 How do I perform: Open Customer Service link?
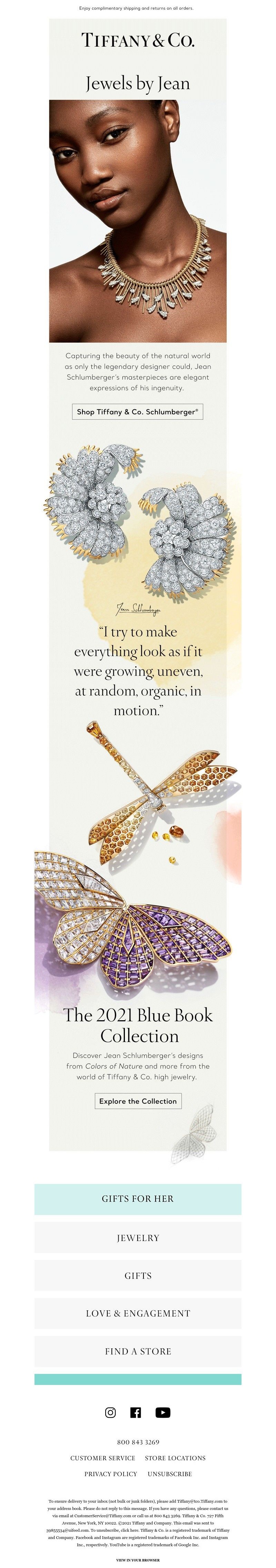tap(103, 1458)
